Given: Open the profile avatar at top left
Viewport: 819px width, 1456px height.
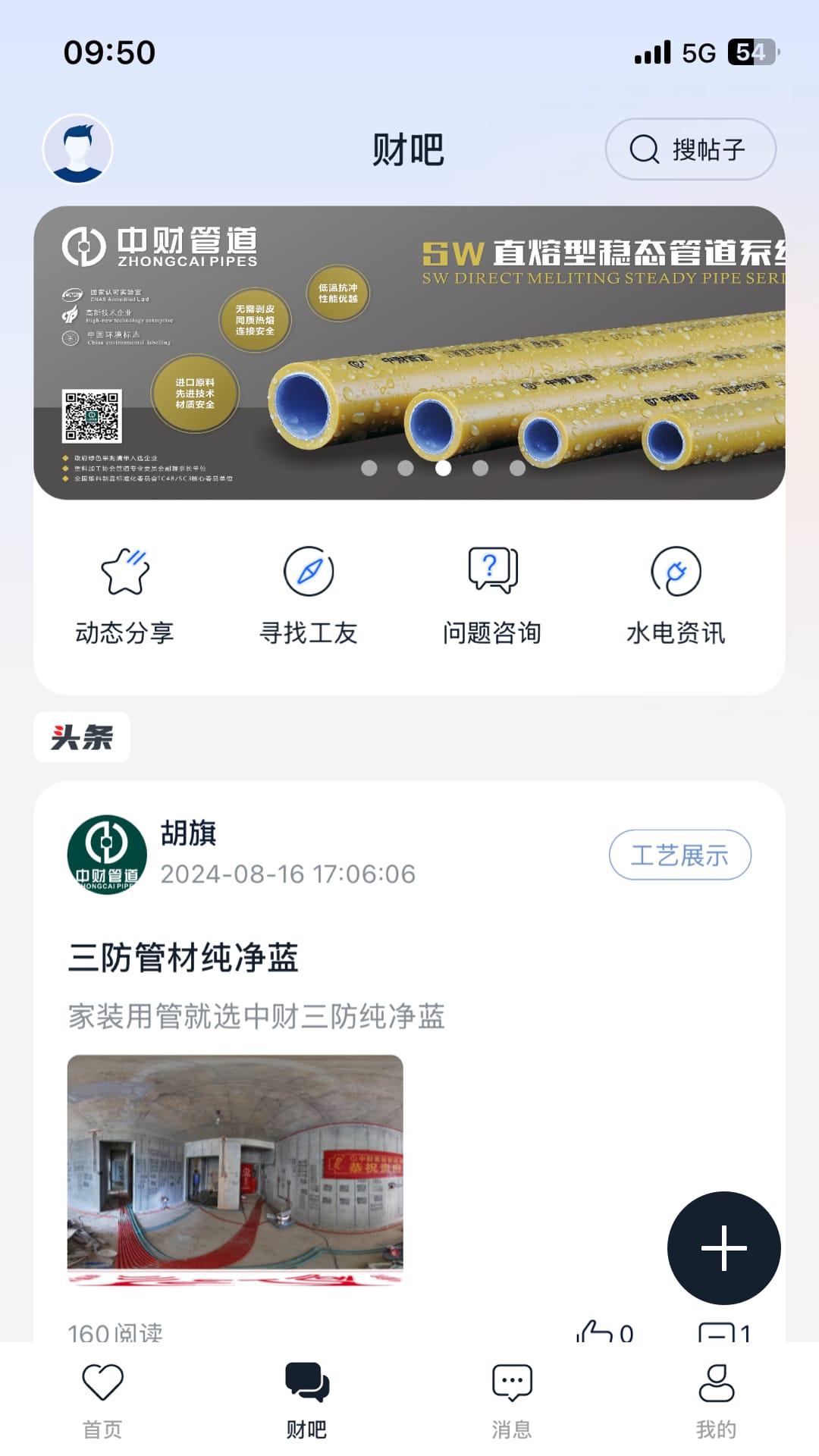Looking at the screenshot, I should click(78, 149).
